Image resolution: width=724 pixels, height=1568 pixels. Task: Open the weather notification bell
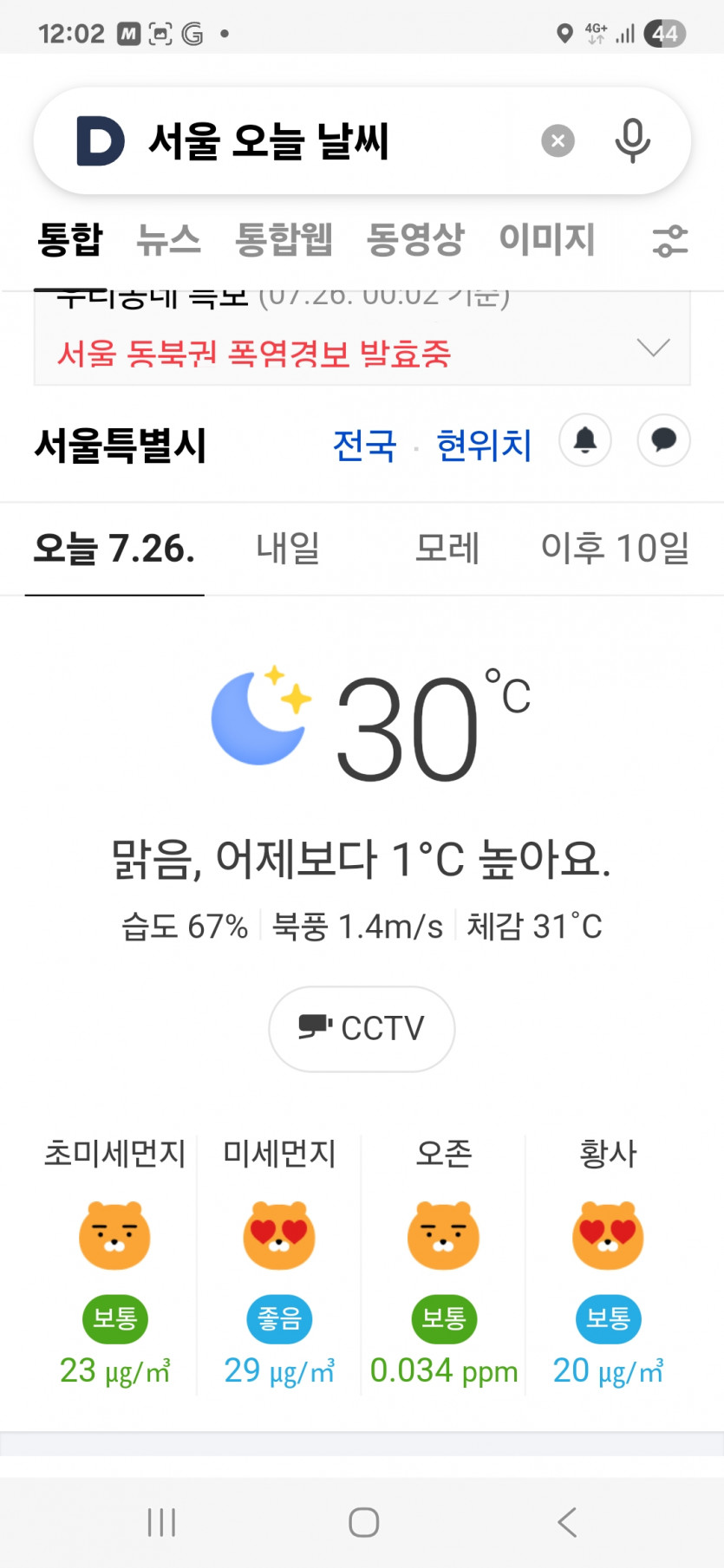pyautogui.click(x=585, y=440)
